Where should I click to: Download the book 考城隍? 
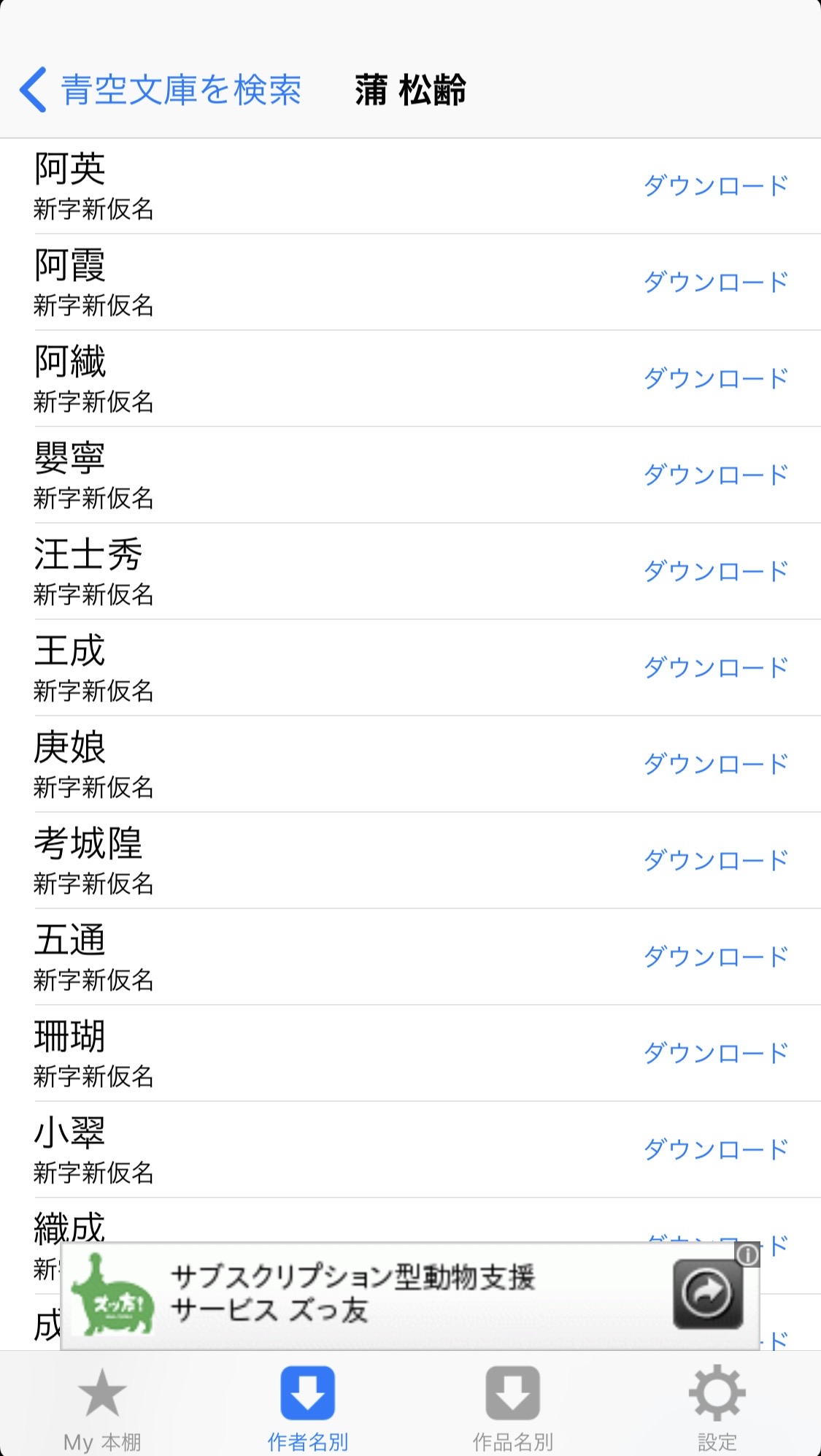pyautogui.click(x=715, y=860)
